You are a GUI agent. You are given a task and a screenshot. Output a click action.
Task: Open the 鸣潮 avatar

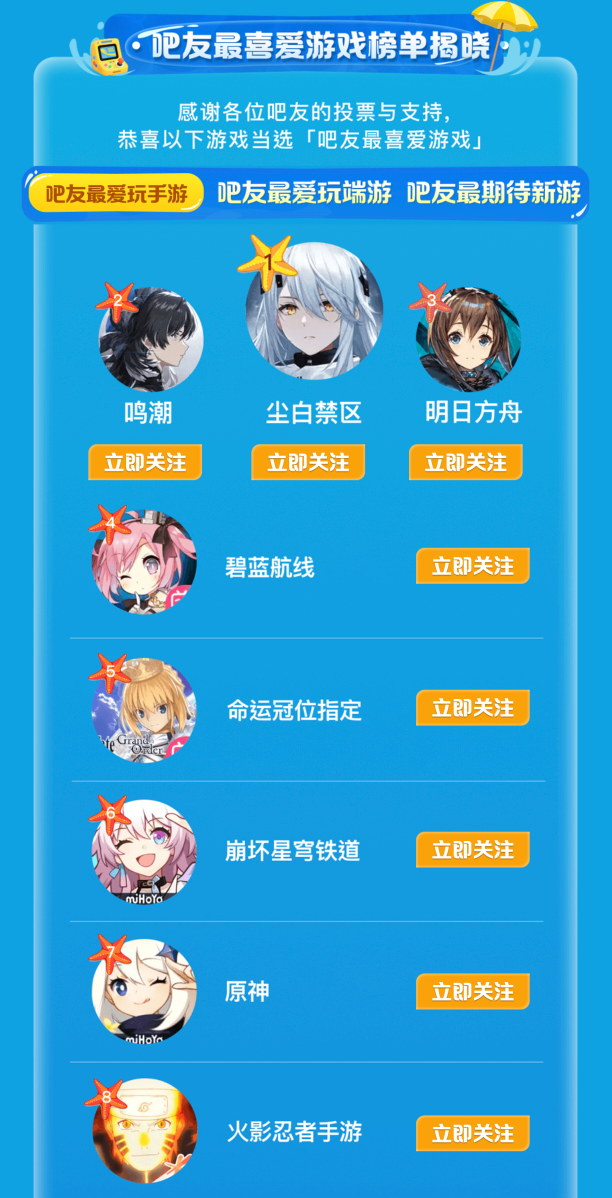[151, 340]
